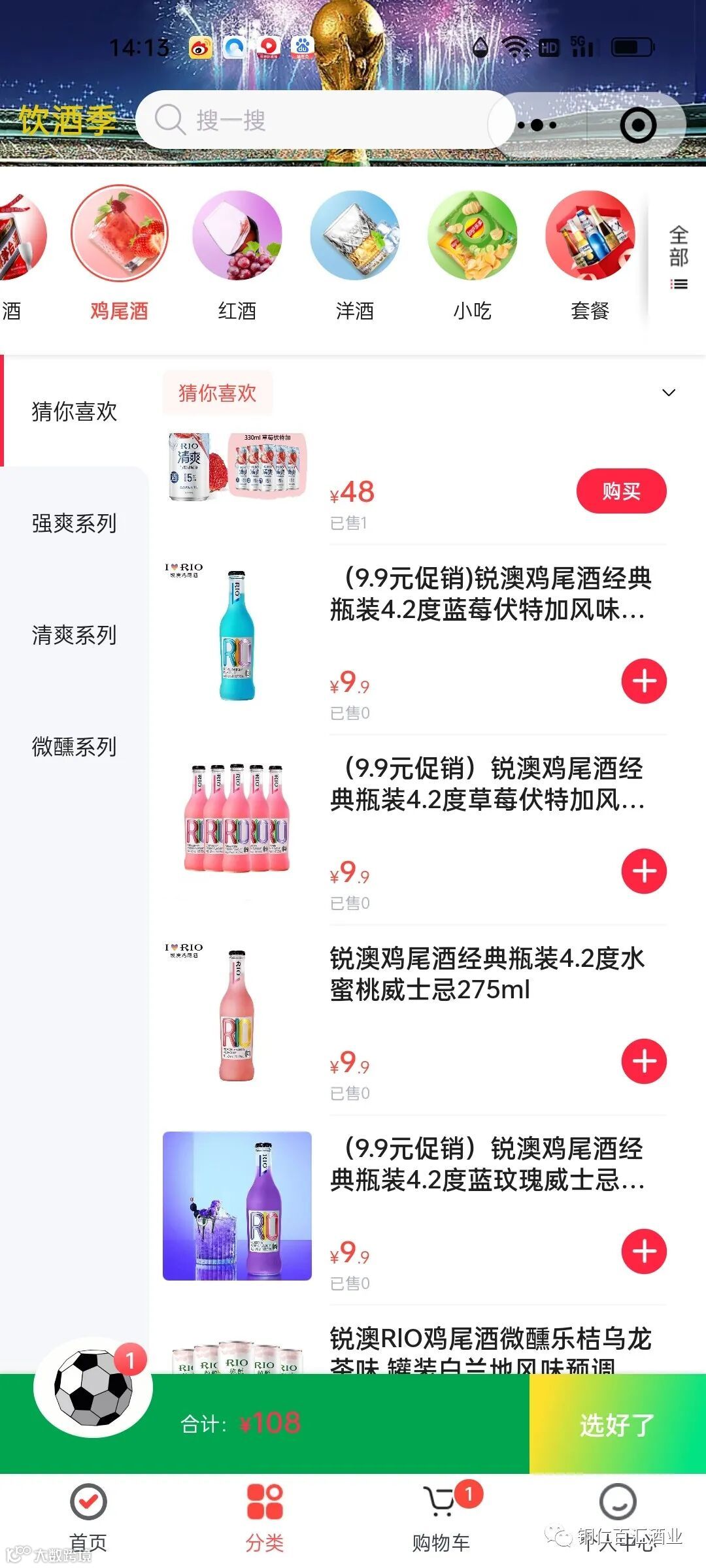Confirm the order with 选好了
The width and height of the screenshot is (706, 1568).
[x=617, y=1424]
